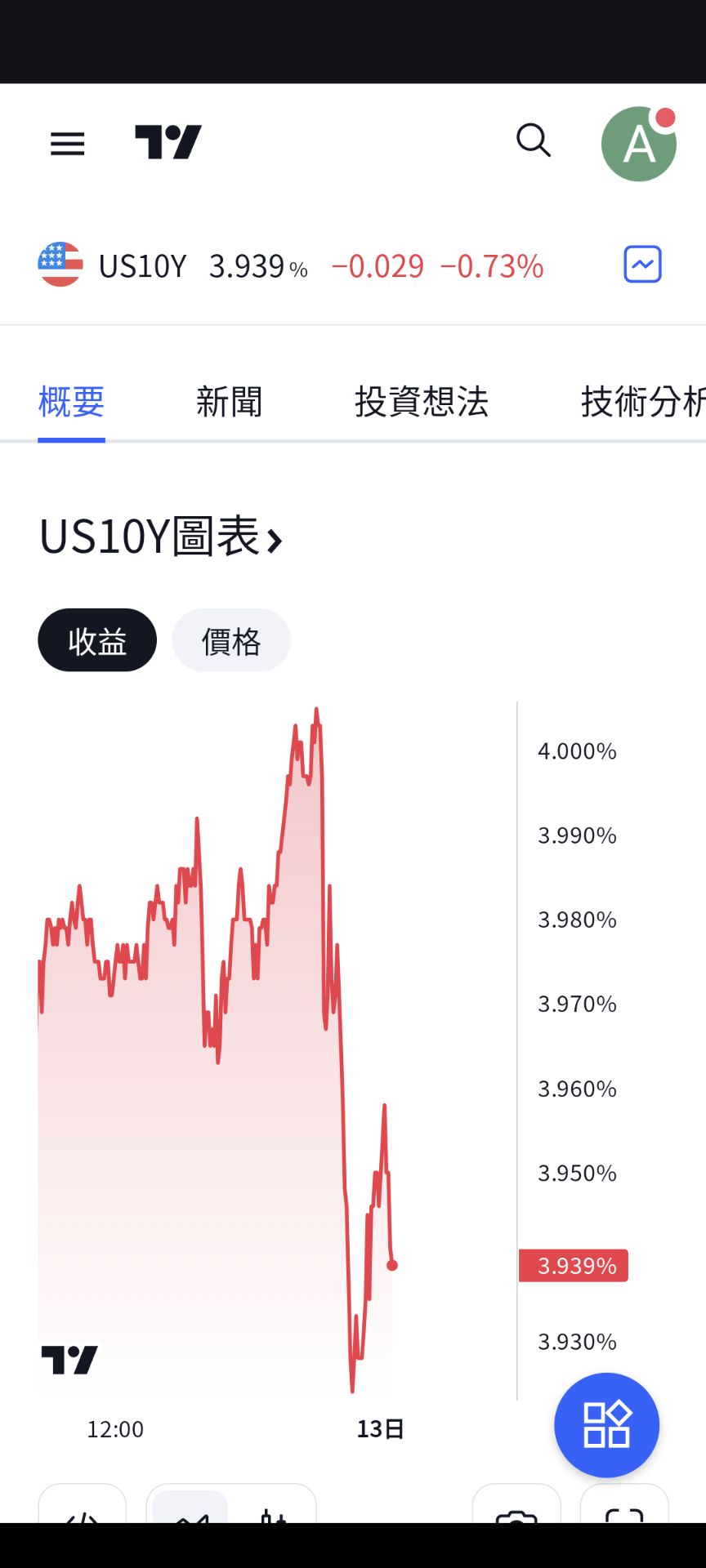
Task: Switch to the 新聞 tab
Action: pyautogui.click(x=230, y=401)
